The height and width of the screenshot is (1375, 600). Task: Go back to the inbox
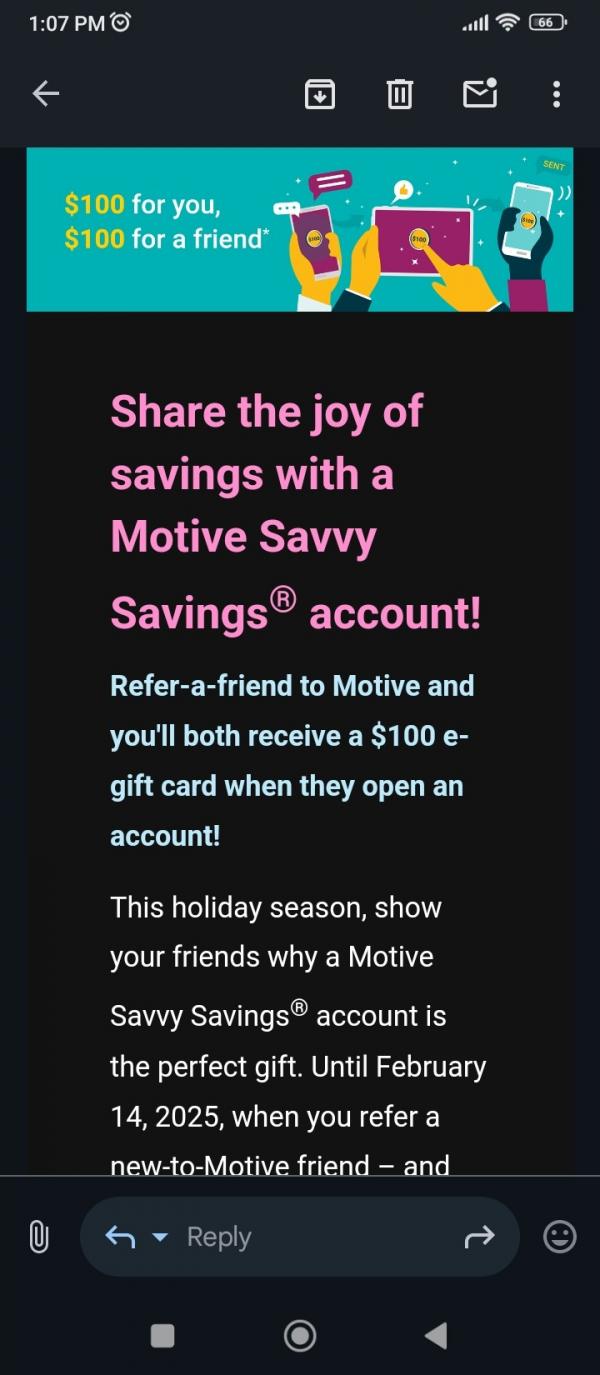coord(46,94)
